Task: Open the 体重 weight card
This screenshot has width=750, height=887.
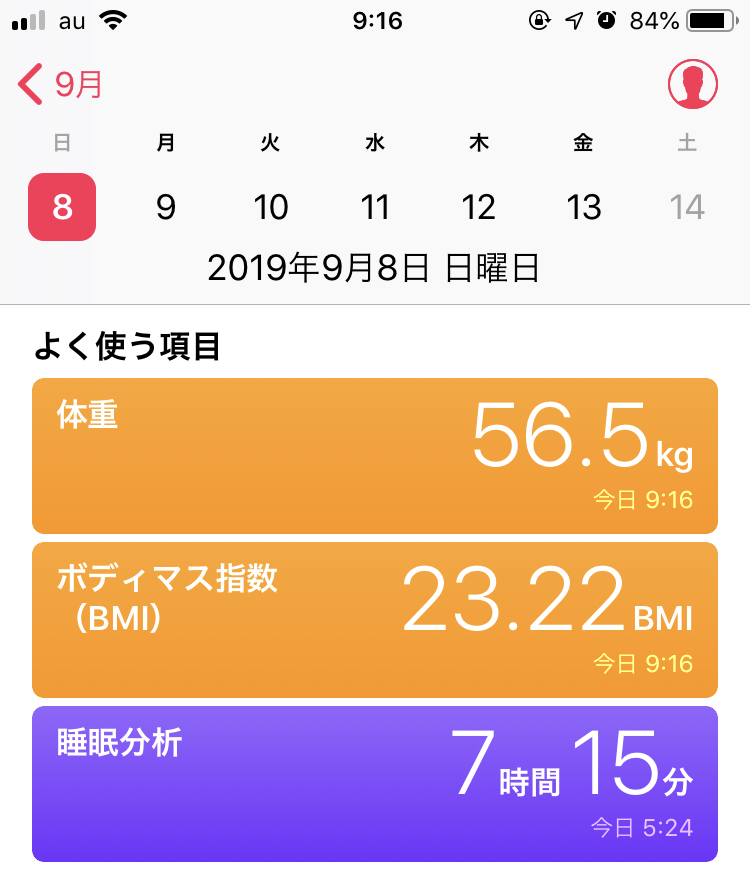Action: coord(375,456)
